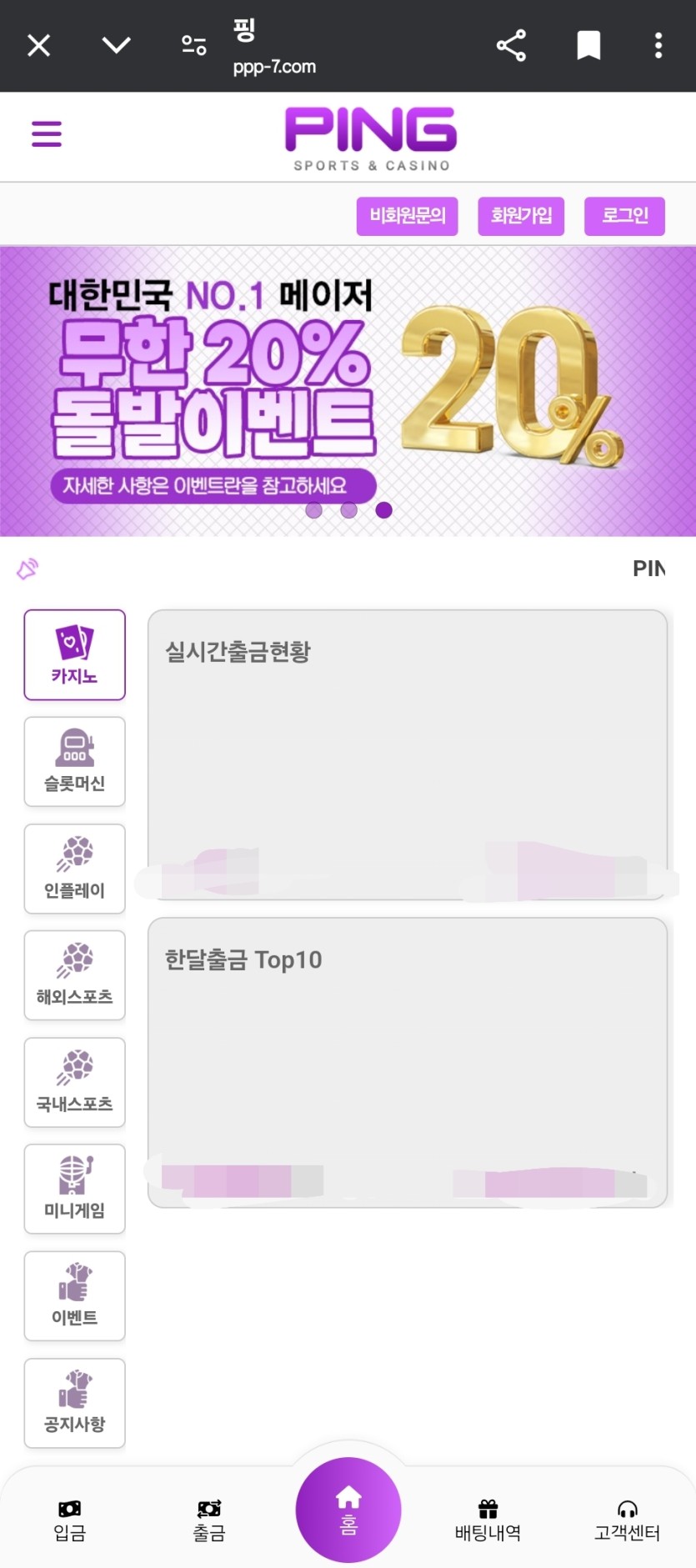This screenshot has width=696, height=1568.
Task: Select 슬롯머신 category
Action: coord(75,761)
